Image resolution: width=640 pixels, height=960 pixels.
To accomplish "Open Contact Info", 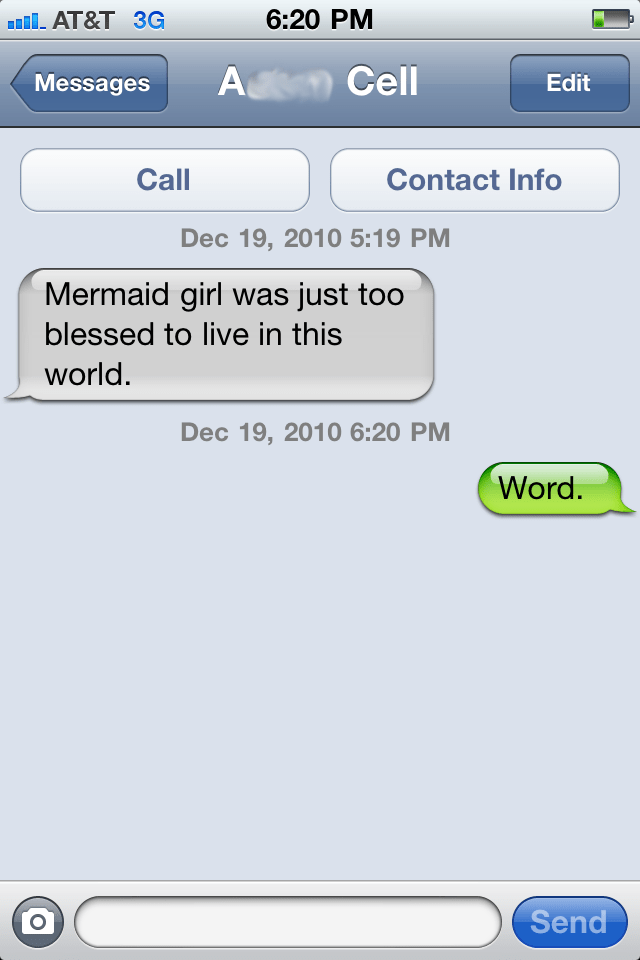I will pos(474,180).
